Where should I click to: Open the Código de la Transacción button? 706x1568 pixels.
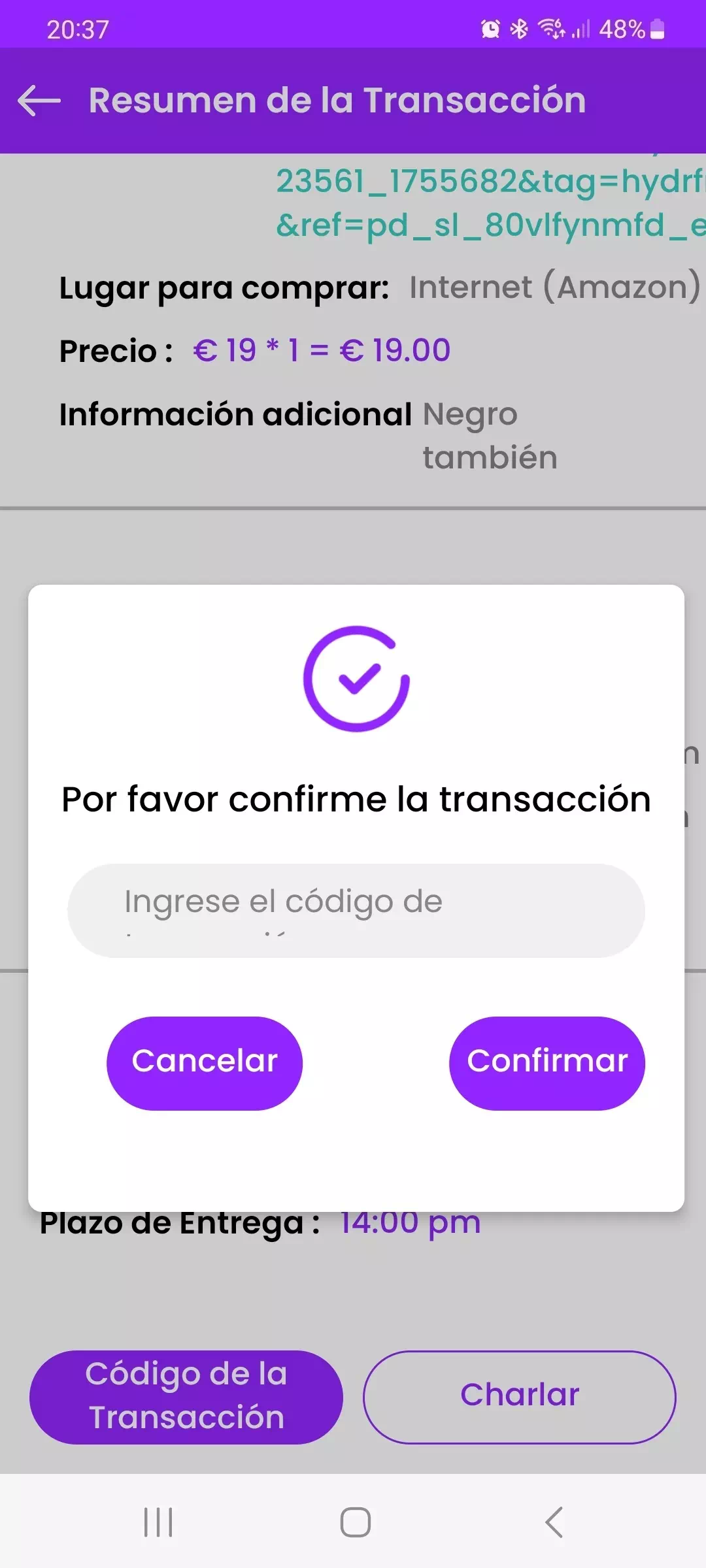(x=186, y=1397)
